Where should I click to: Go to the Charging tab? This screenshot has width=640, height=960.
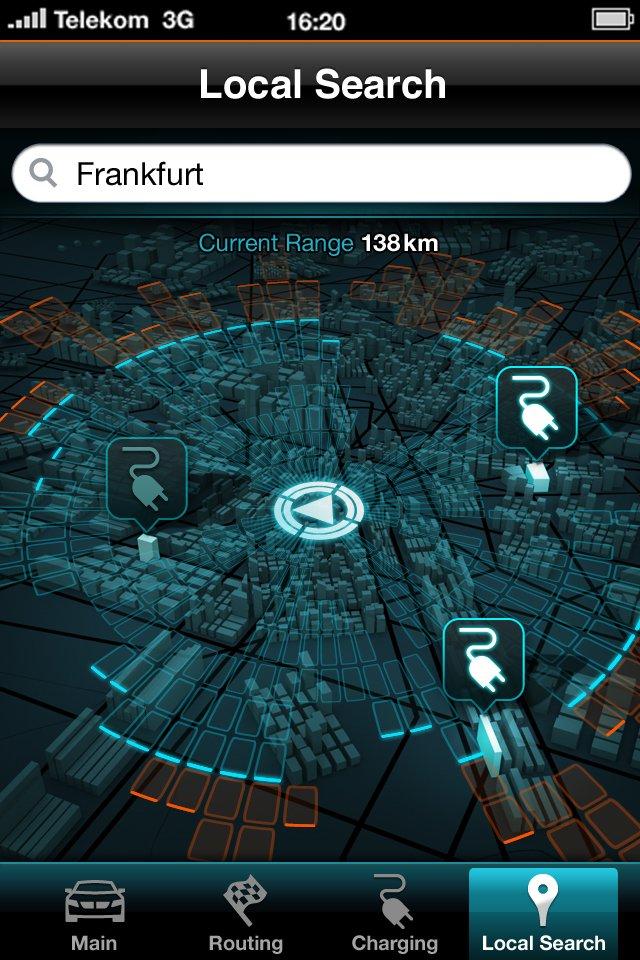point(394,913)
